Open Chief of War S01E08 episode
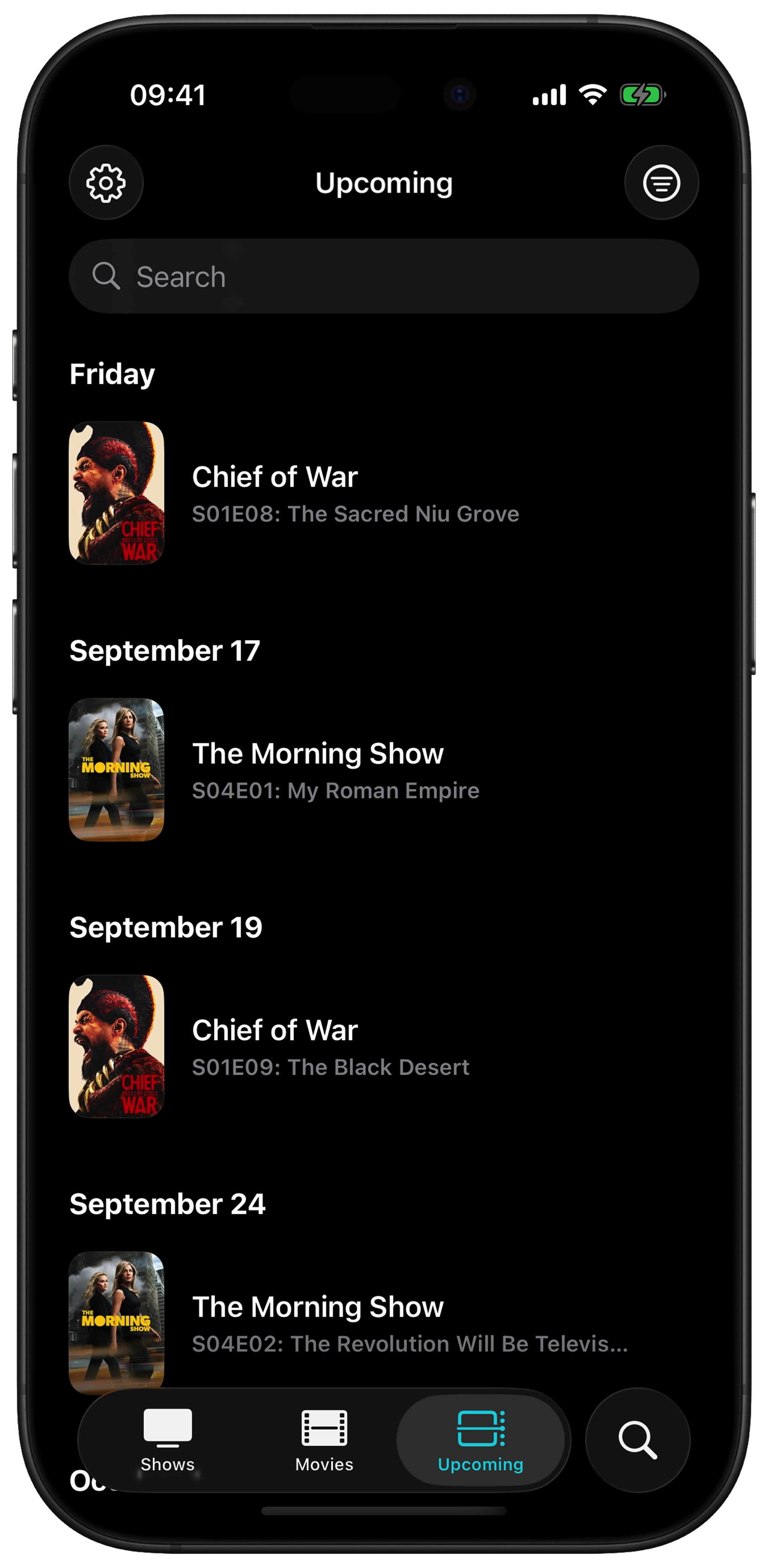This screenshot has width=767, height=1568. (x=356, y=493)
